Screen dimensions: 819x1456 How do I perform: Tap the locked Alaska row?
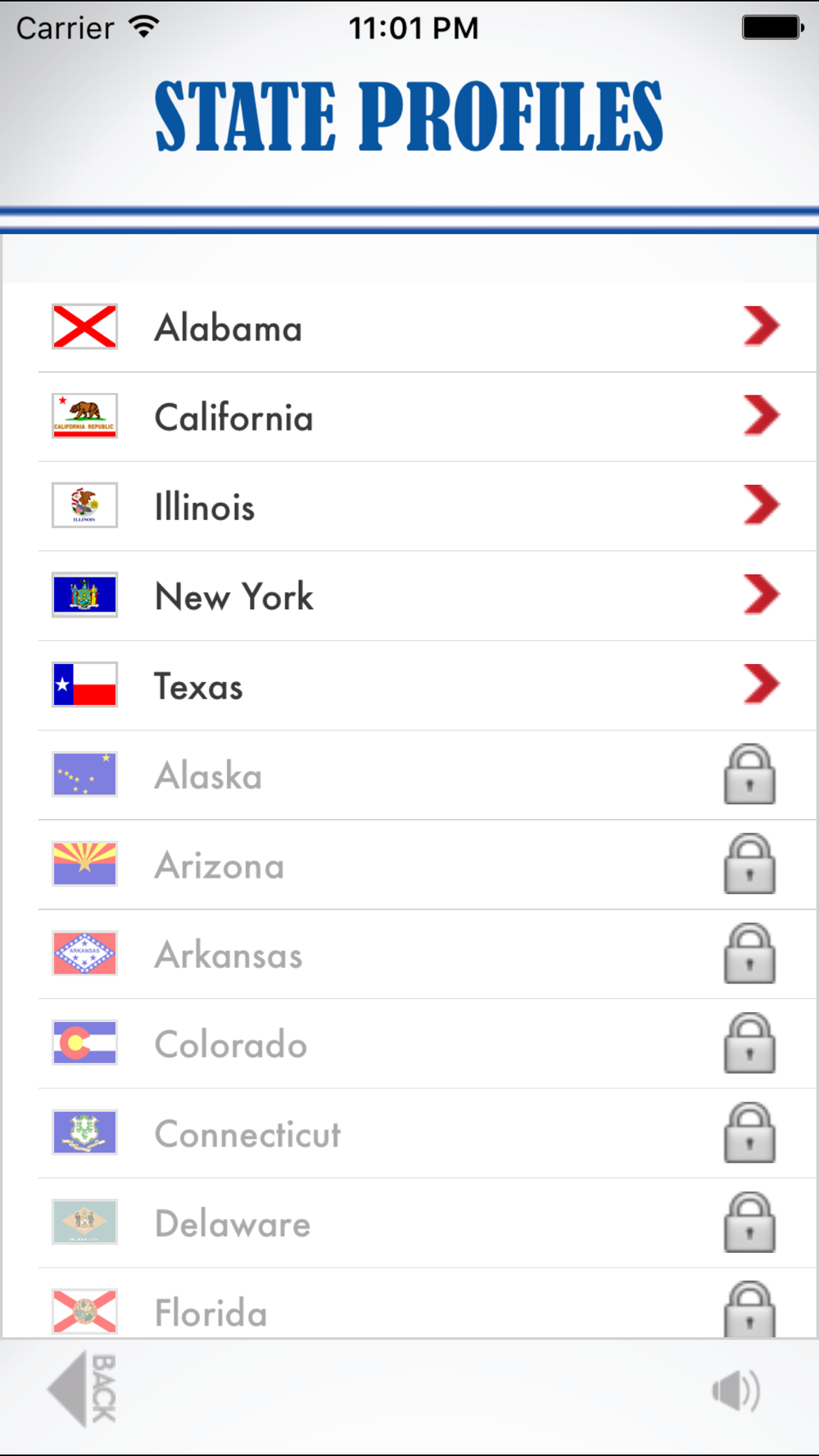409,775
